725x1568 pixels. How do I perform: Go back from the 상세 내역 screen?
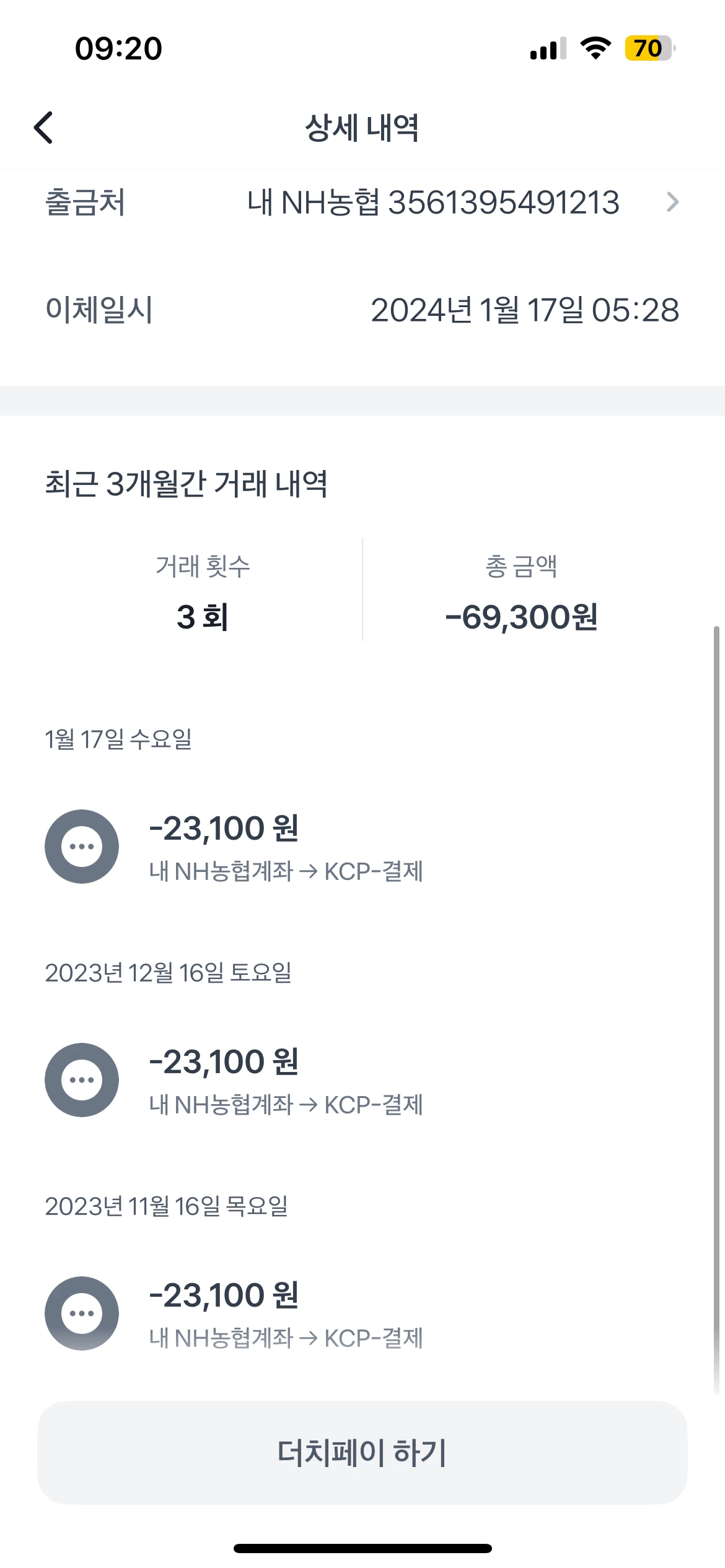tap(43, 128)
